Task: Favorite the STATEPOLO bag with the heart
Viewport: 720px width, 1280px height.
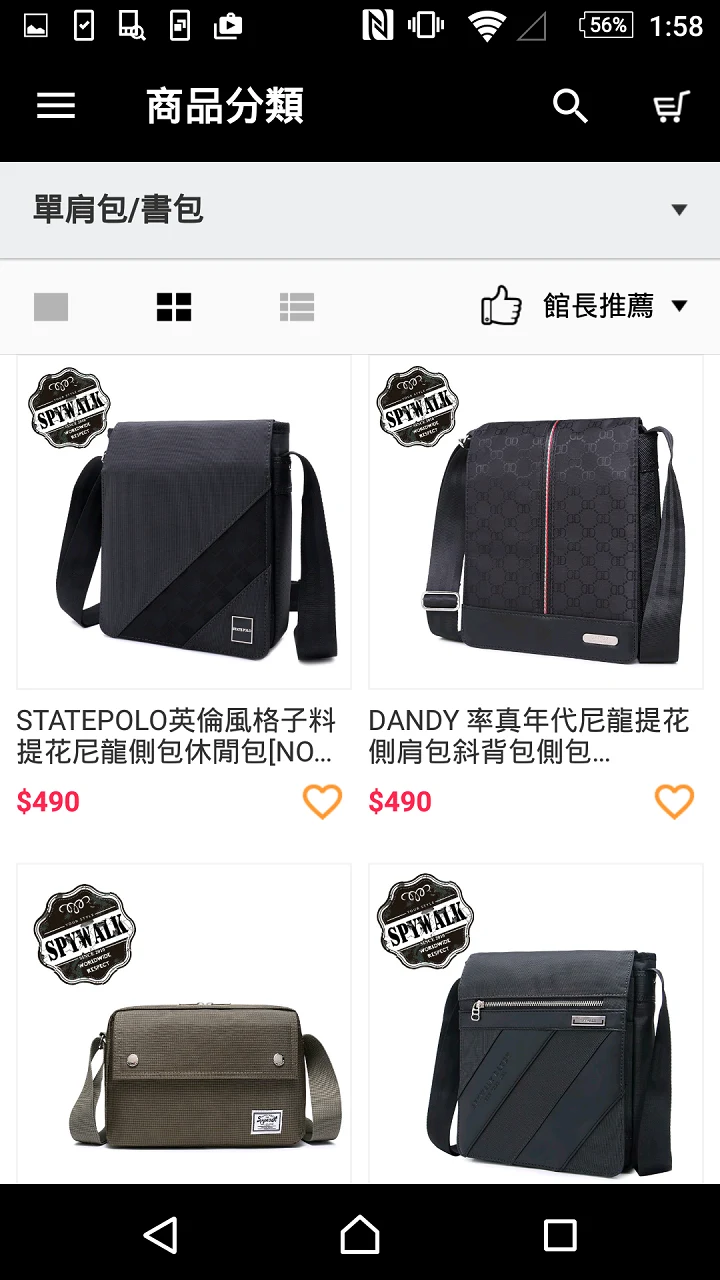Action: pyautogui.click(x=322, y=801)
